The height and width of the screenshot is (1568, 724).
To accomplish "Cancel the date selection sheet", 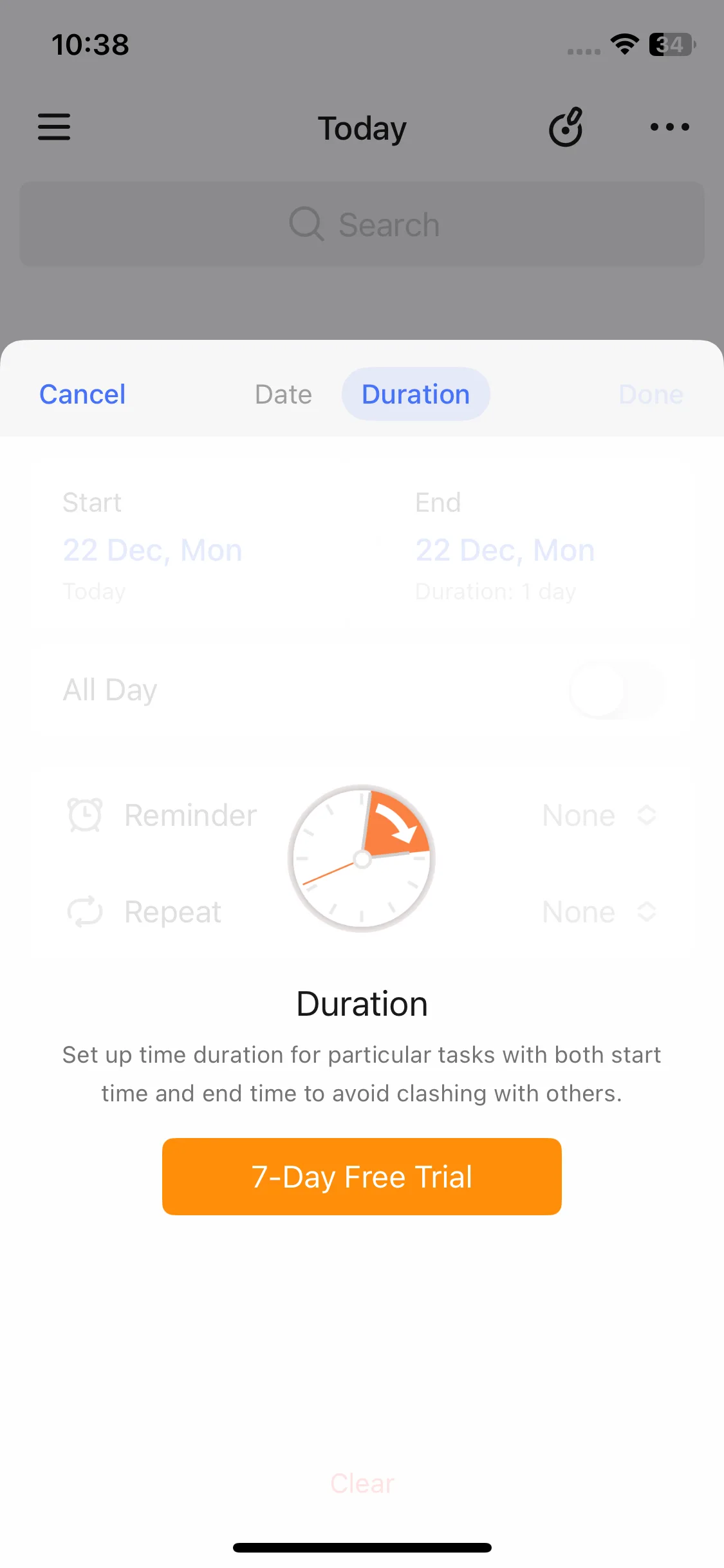I will [x=82, y=394].
